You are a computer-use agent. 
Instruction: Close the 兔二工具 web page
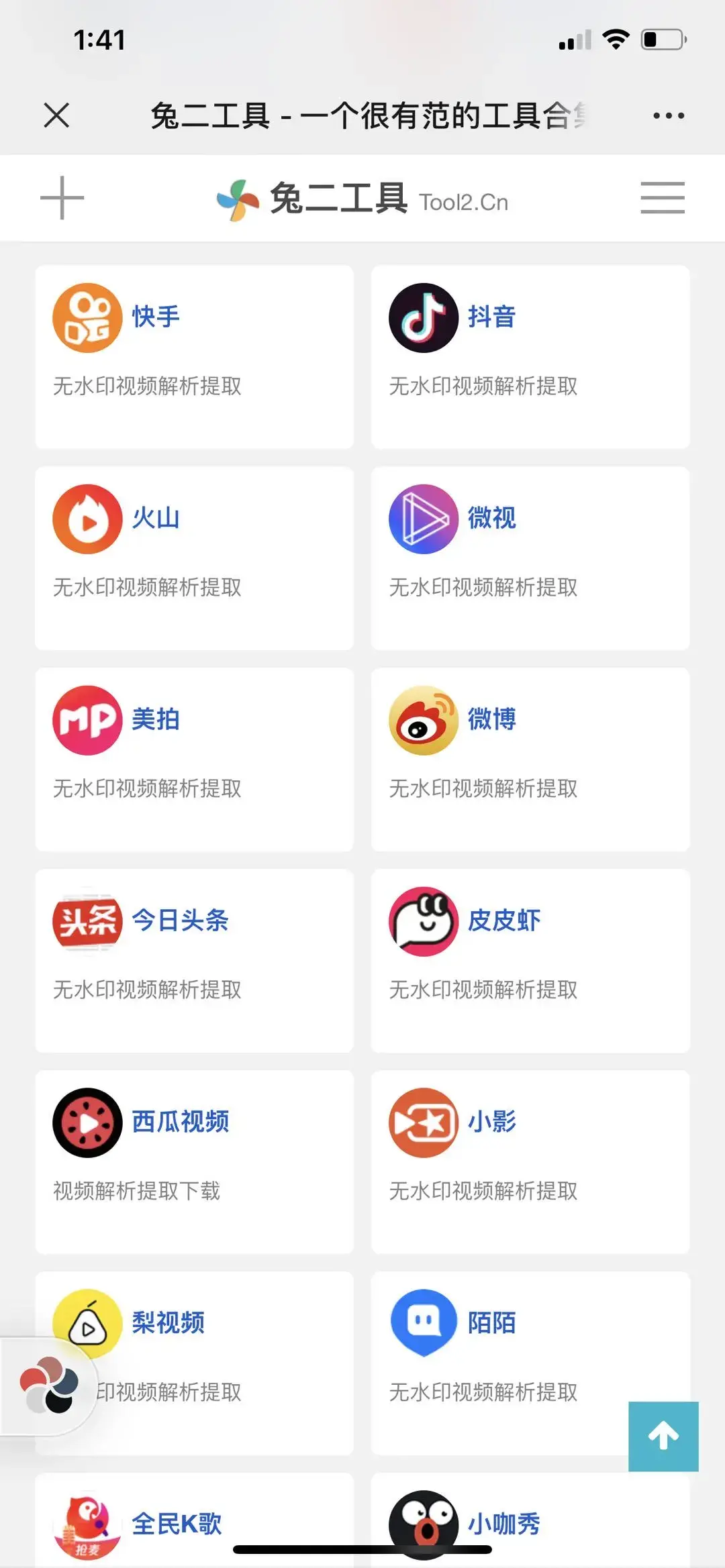tap(56, 115)
